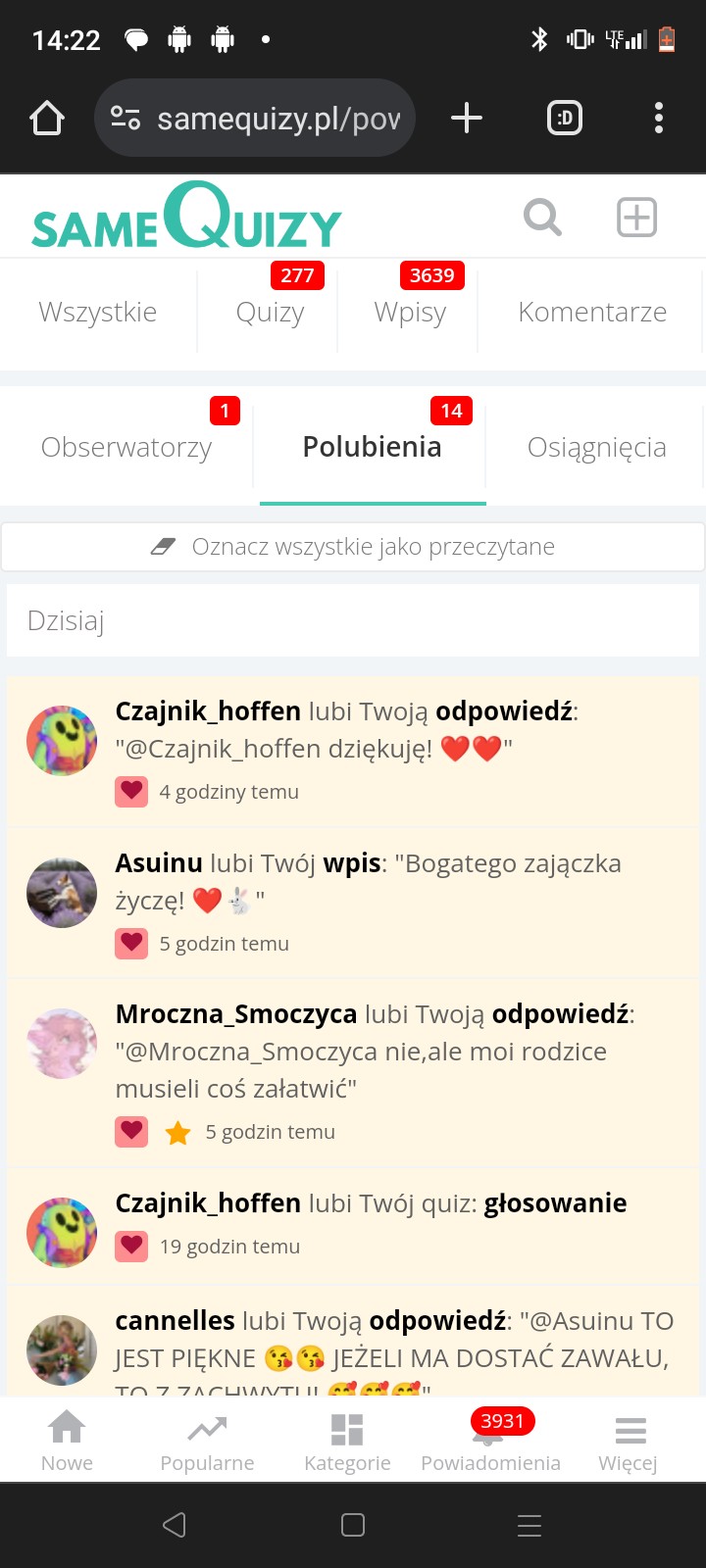Viewport: 706px width, 1568px height.
Task: Switch to the Wpisy tab
Action: [x=410, y=312]
